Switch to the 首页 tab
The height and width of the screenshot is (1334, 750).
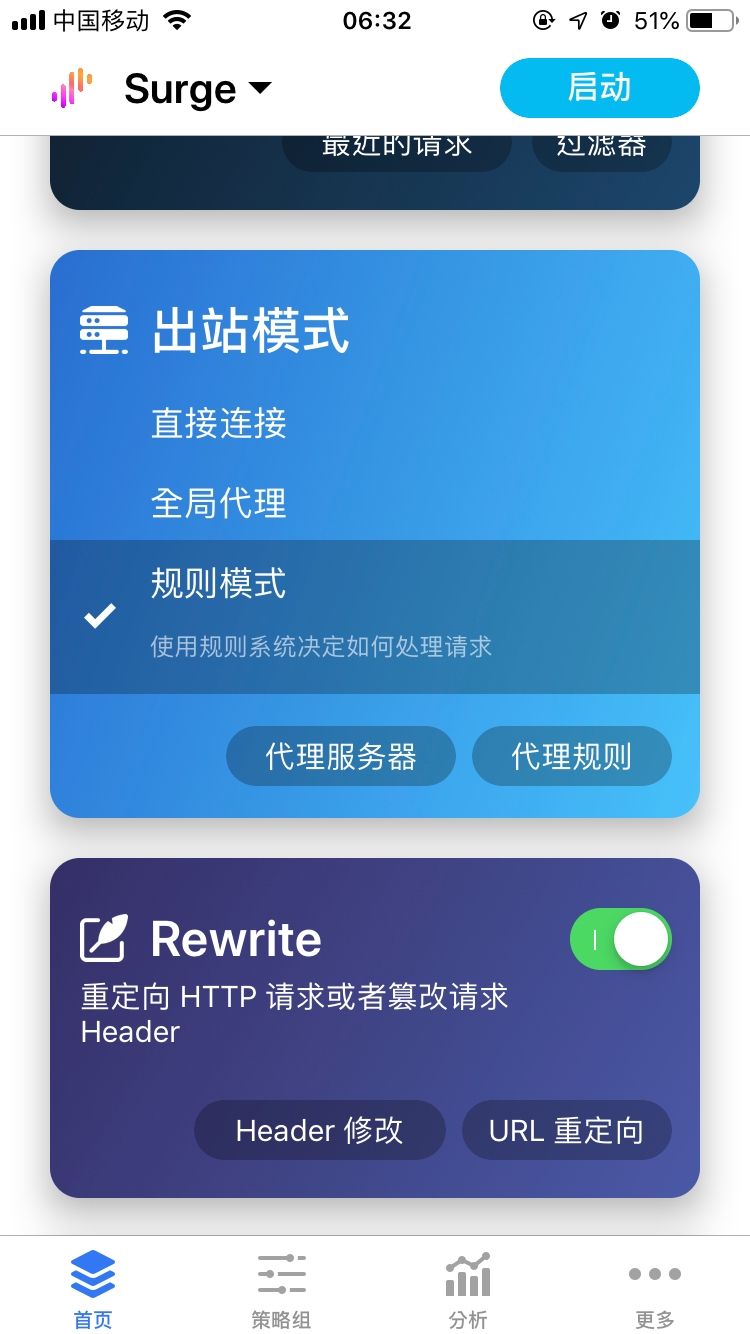pyautogui.click(x=93, y=1290)
